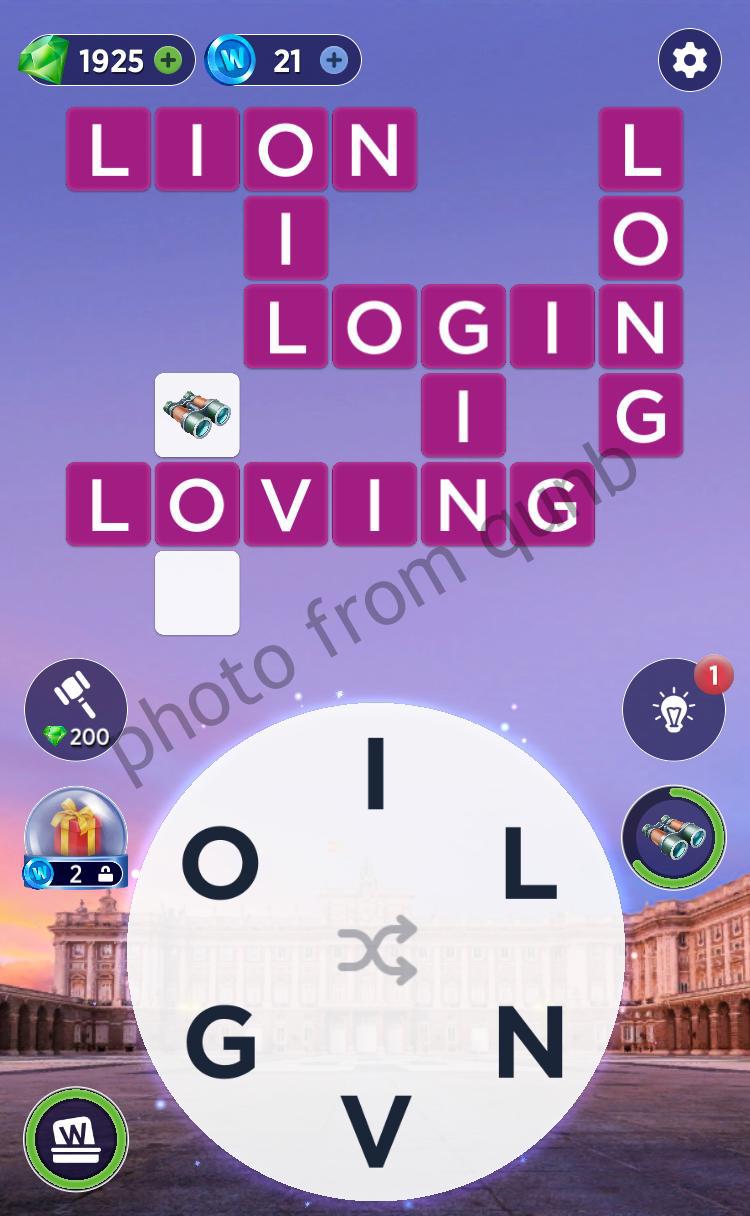750x1216 pixels.
Task: Activate the binoculars booster button
Action: point(673,837)
